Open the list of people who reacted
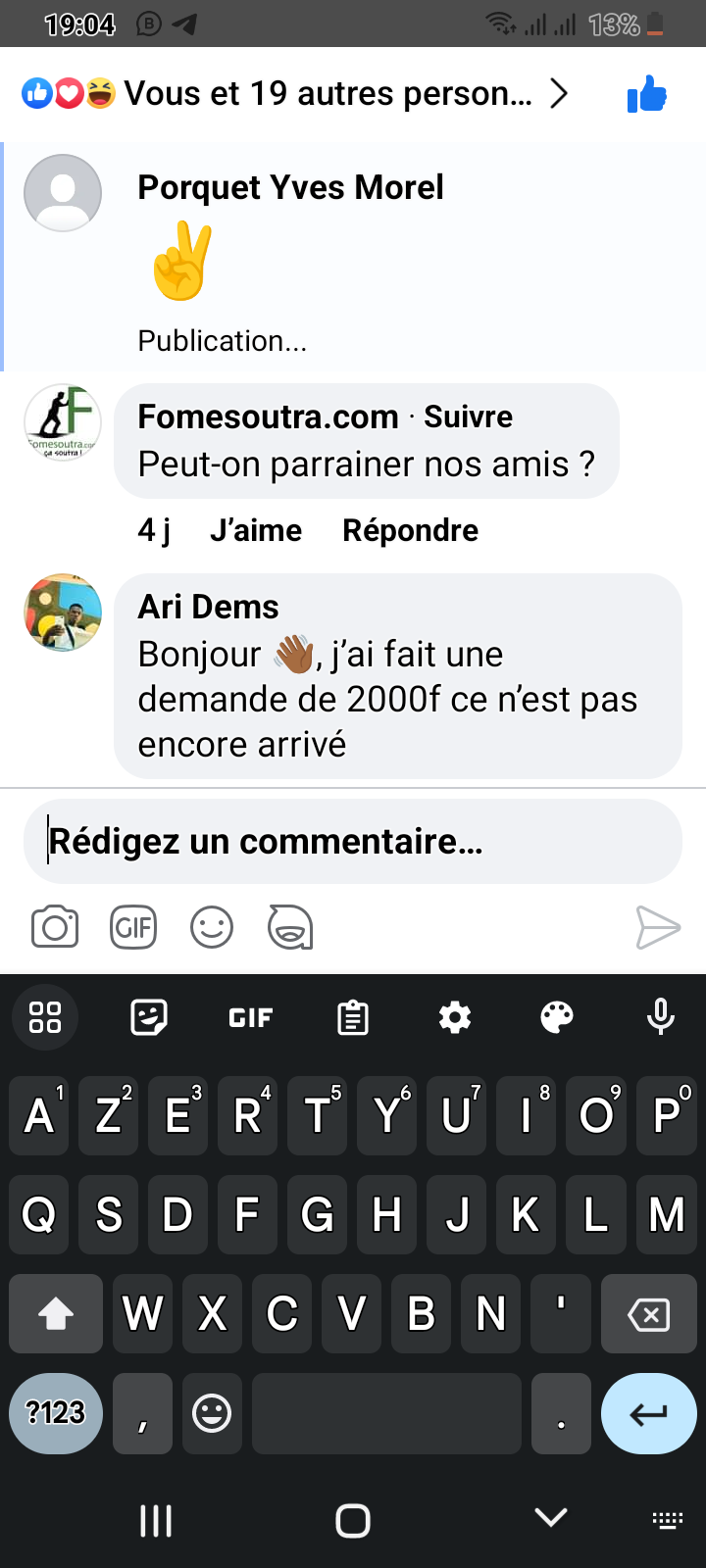Image resolution: width=706 pixels, height=1568 pixels. pos(294,94)
